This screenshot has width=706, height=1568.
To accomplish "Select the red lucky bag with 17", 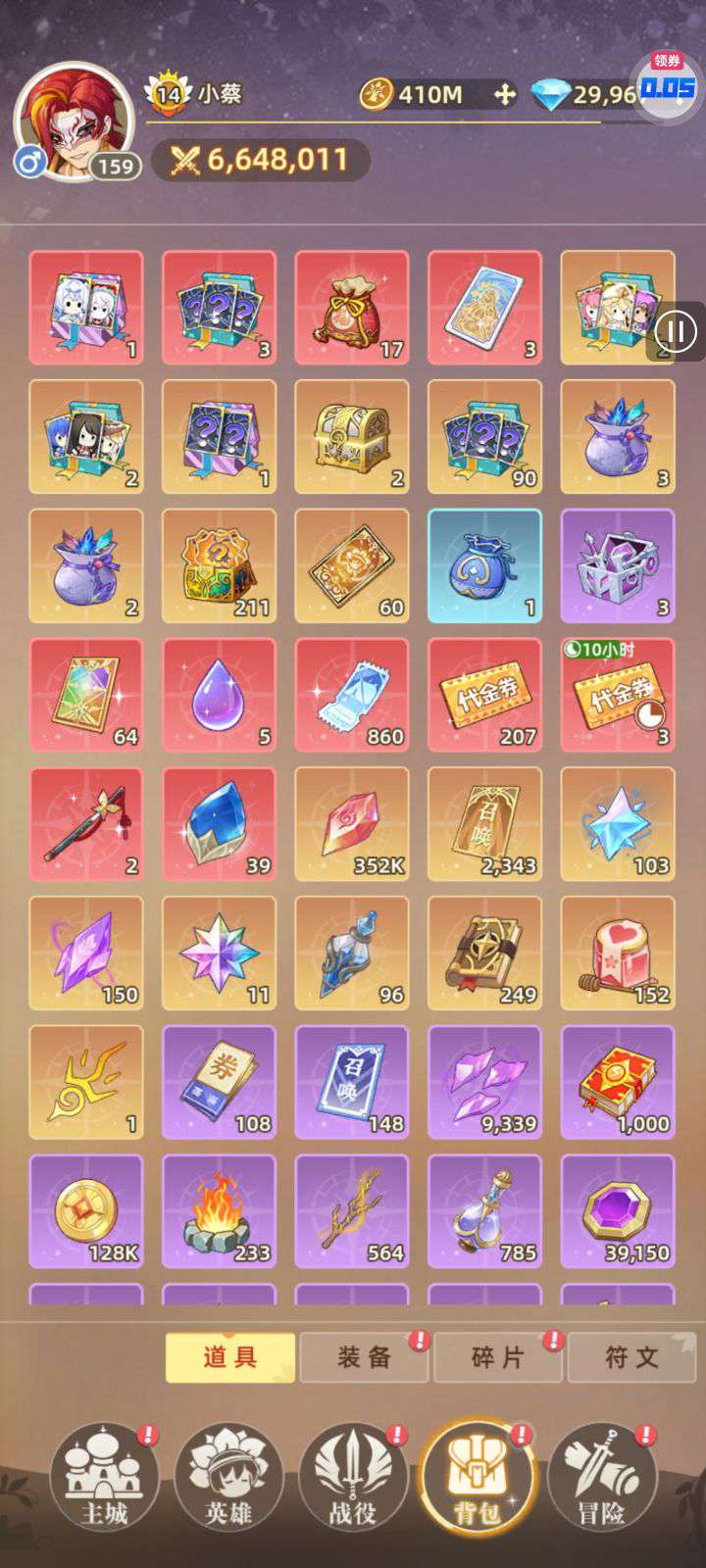I will (352, 308).
